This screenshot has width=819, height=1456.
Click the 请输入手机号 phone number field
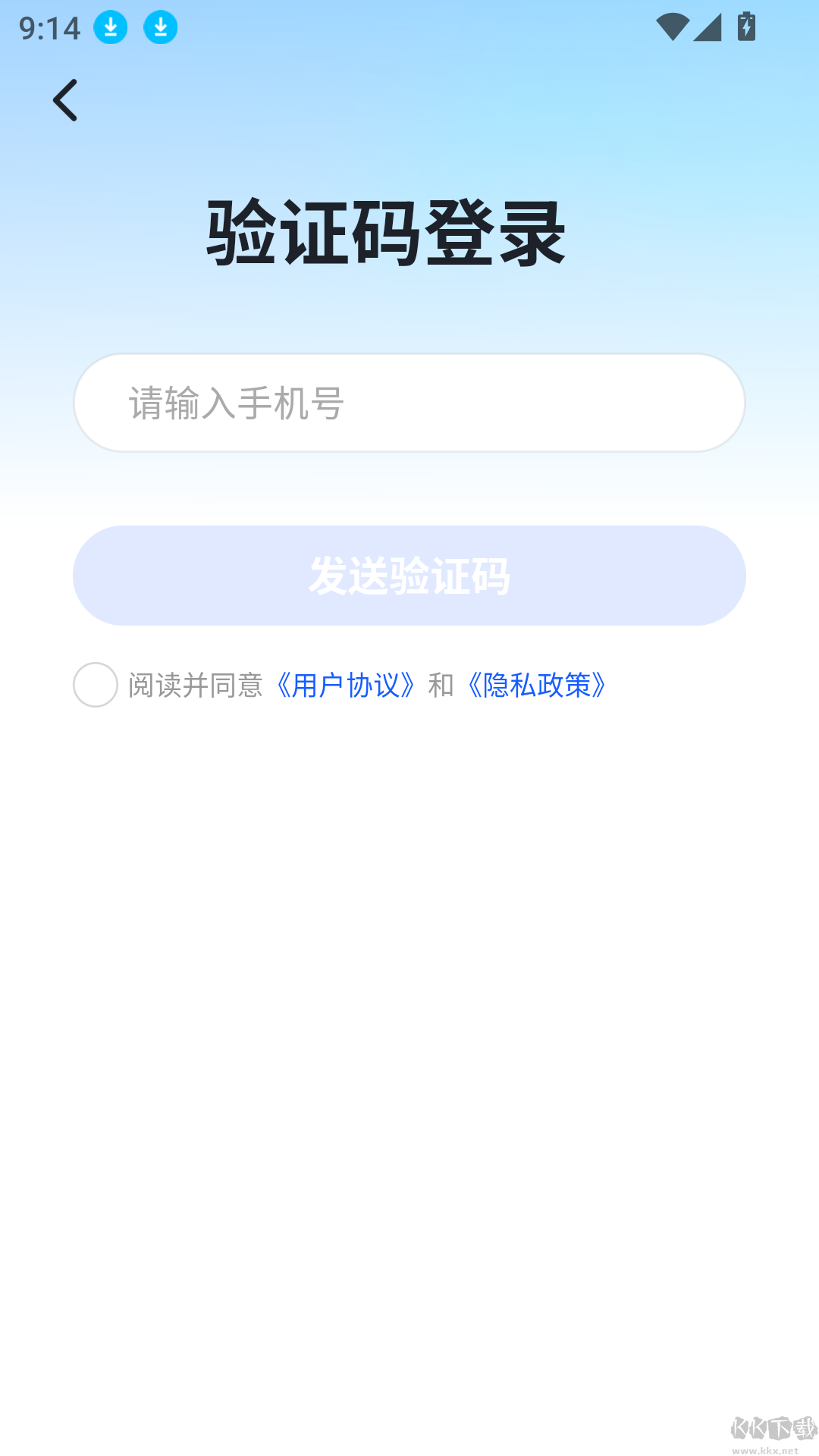(409, 403)
